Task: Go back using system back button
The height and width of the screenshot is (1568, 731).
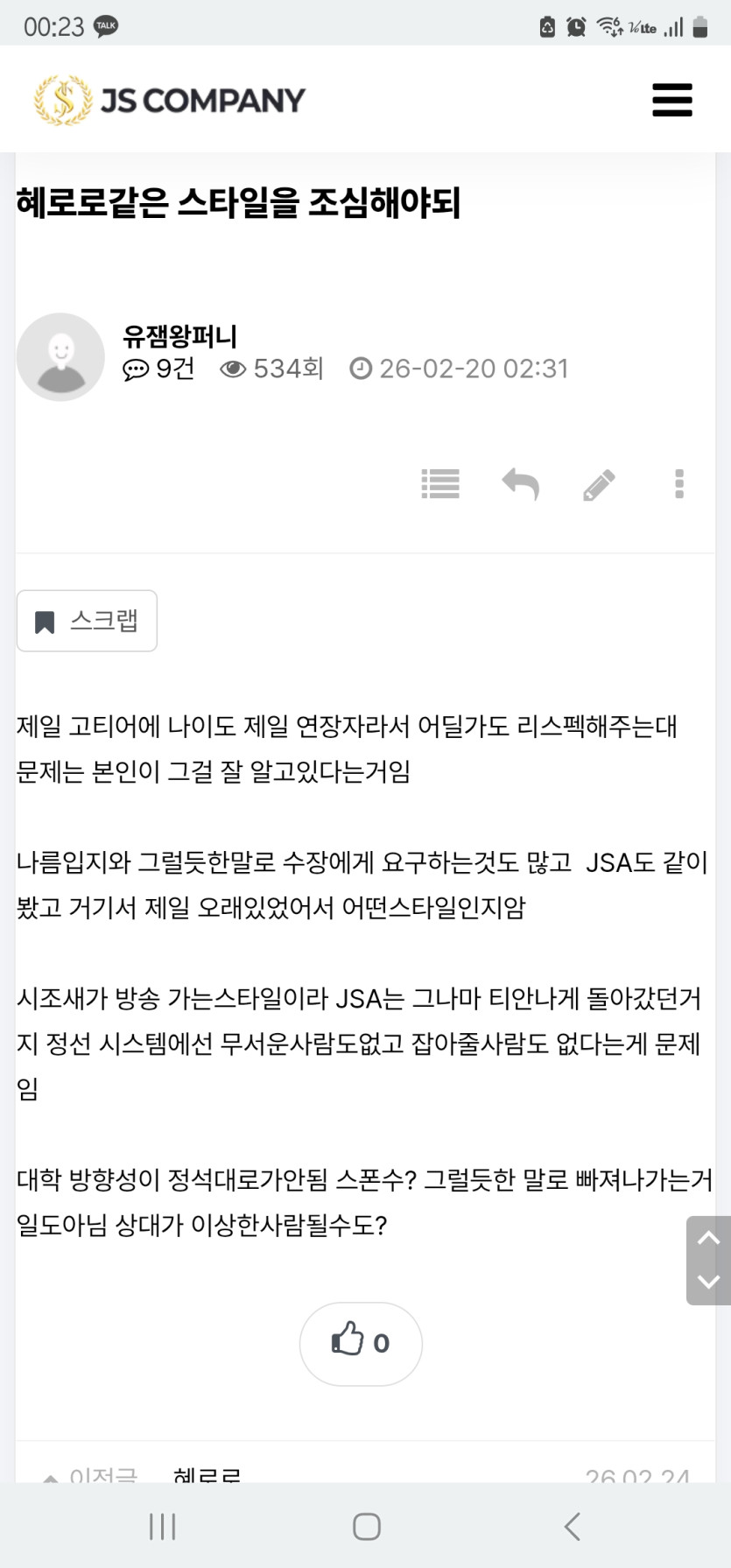Action: click(572, 1527)
